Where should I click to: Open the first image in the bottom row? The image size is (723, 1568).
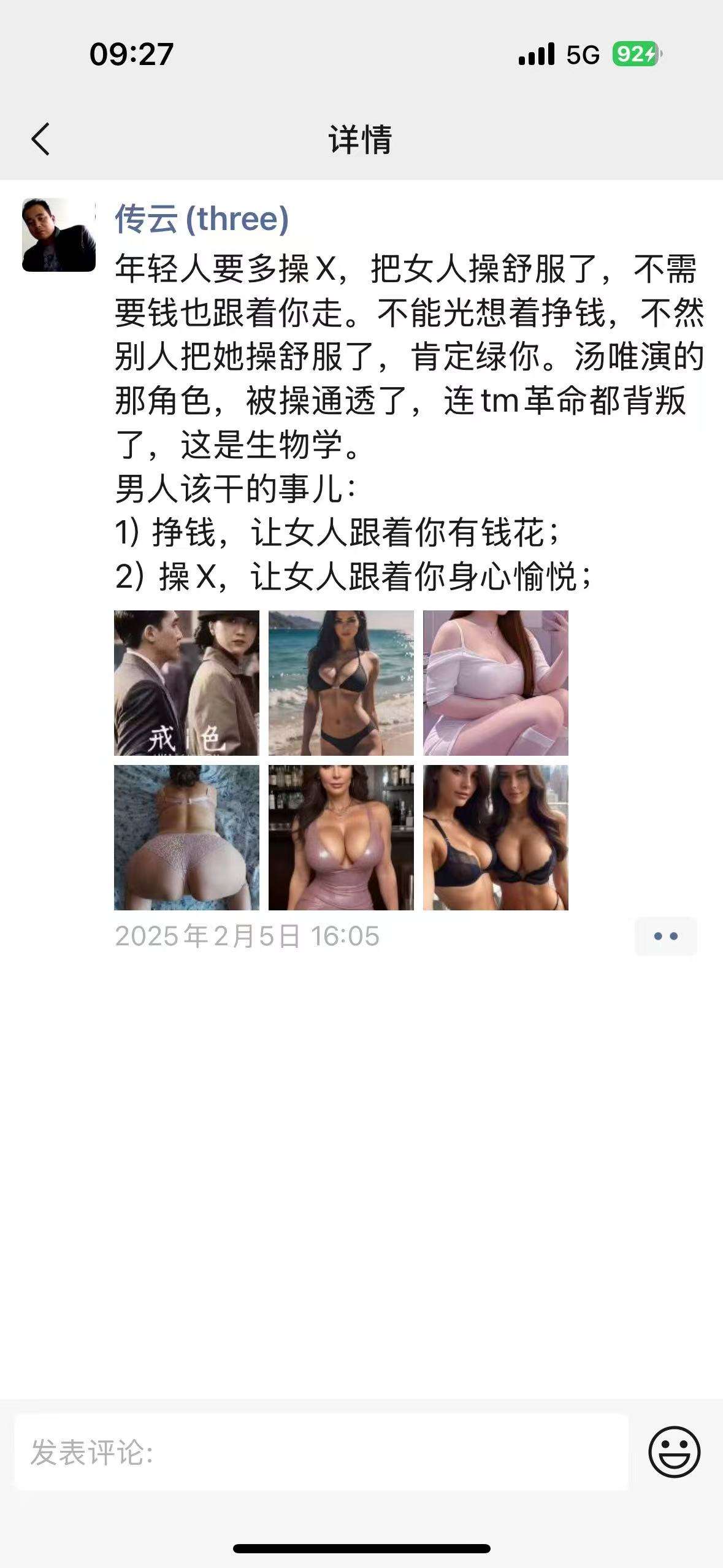[186, 837]
